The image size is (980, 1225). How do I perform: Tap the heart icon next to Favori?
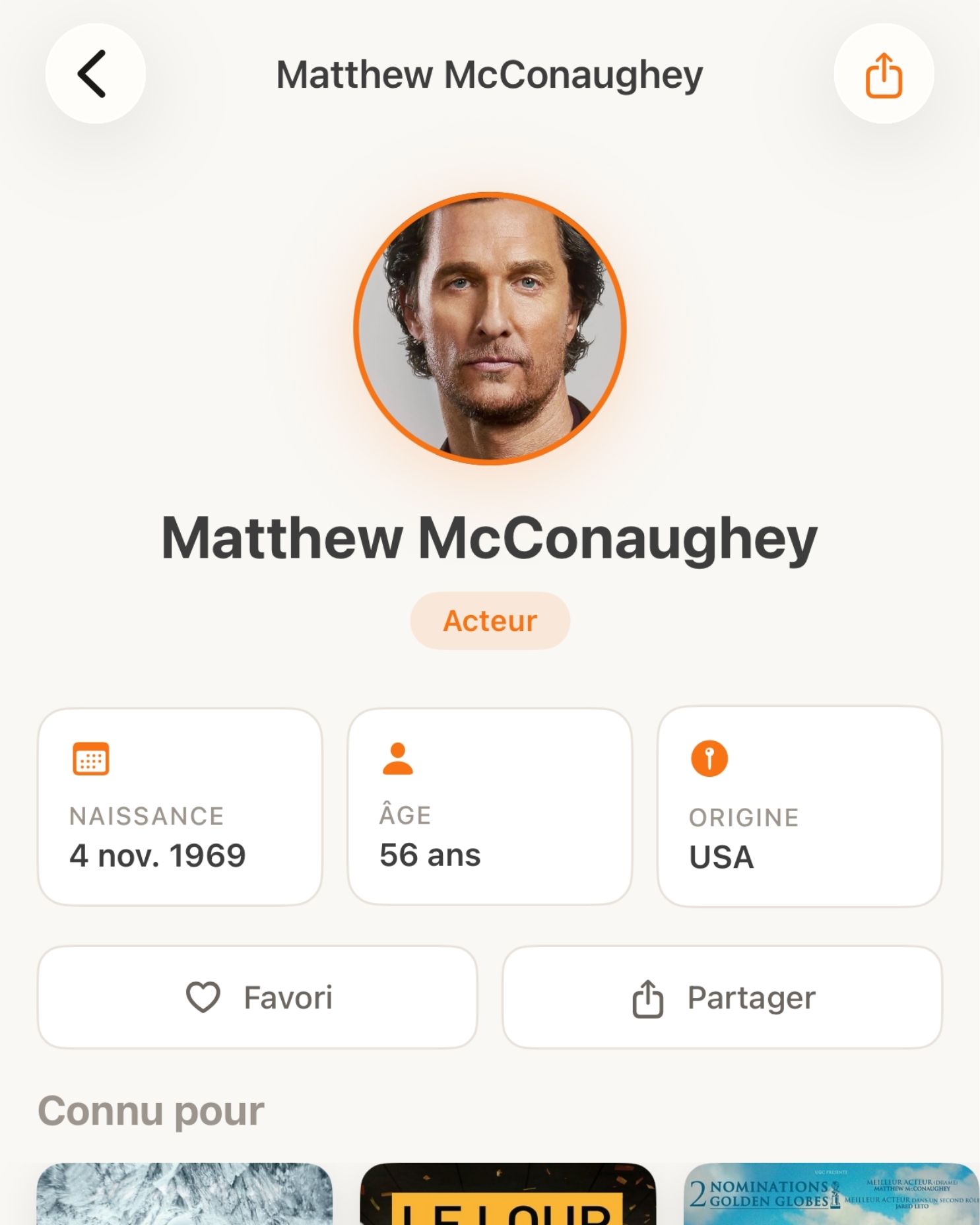coord(203,997)
